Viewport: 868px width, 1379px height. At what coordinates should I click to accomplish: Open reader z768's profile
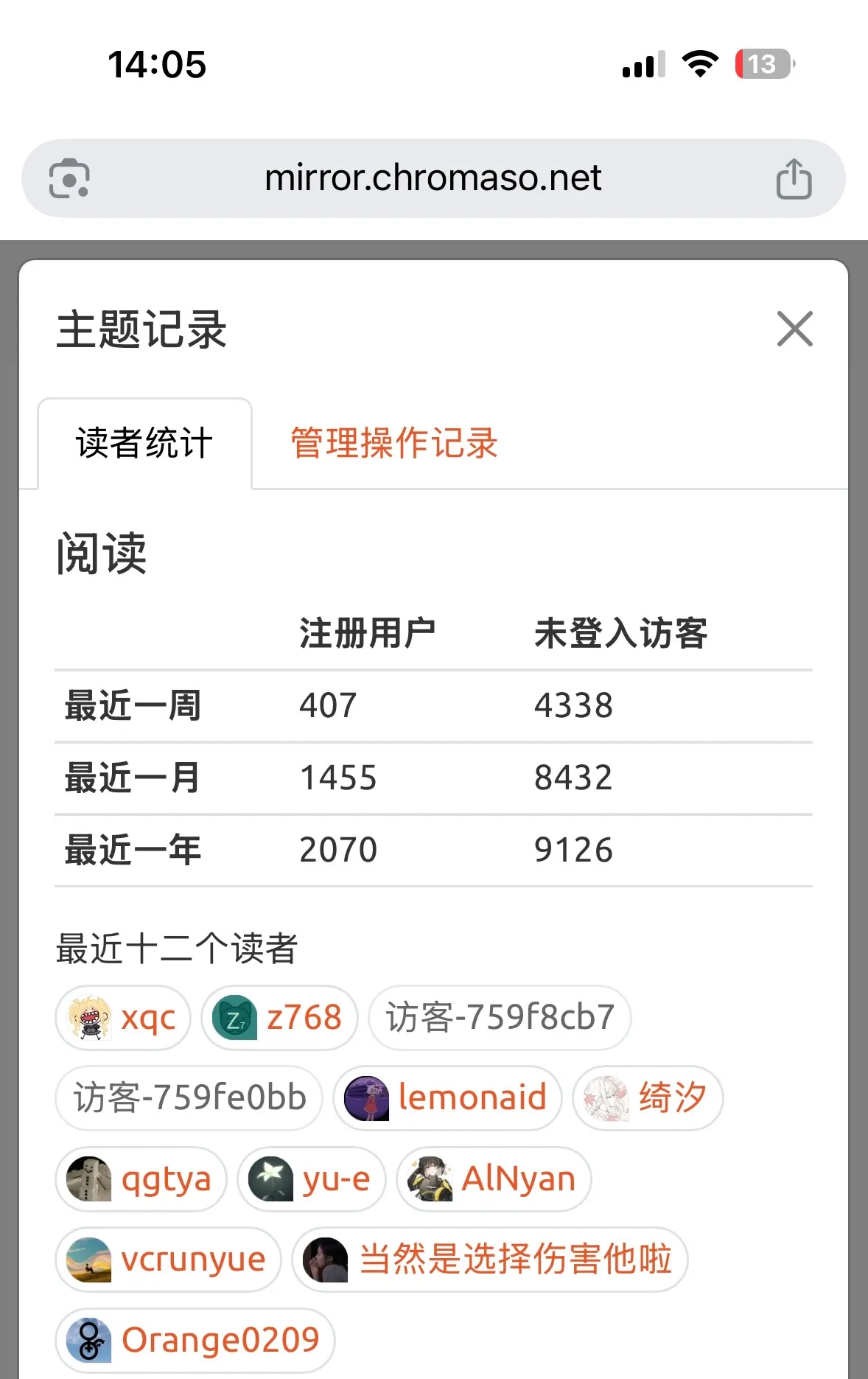(279, 1018)
